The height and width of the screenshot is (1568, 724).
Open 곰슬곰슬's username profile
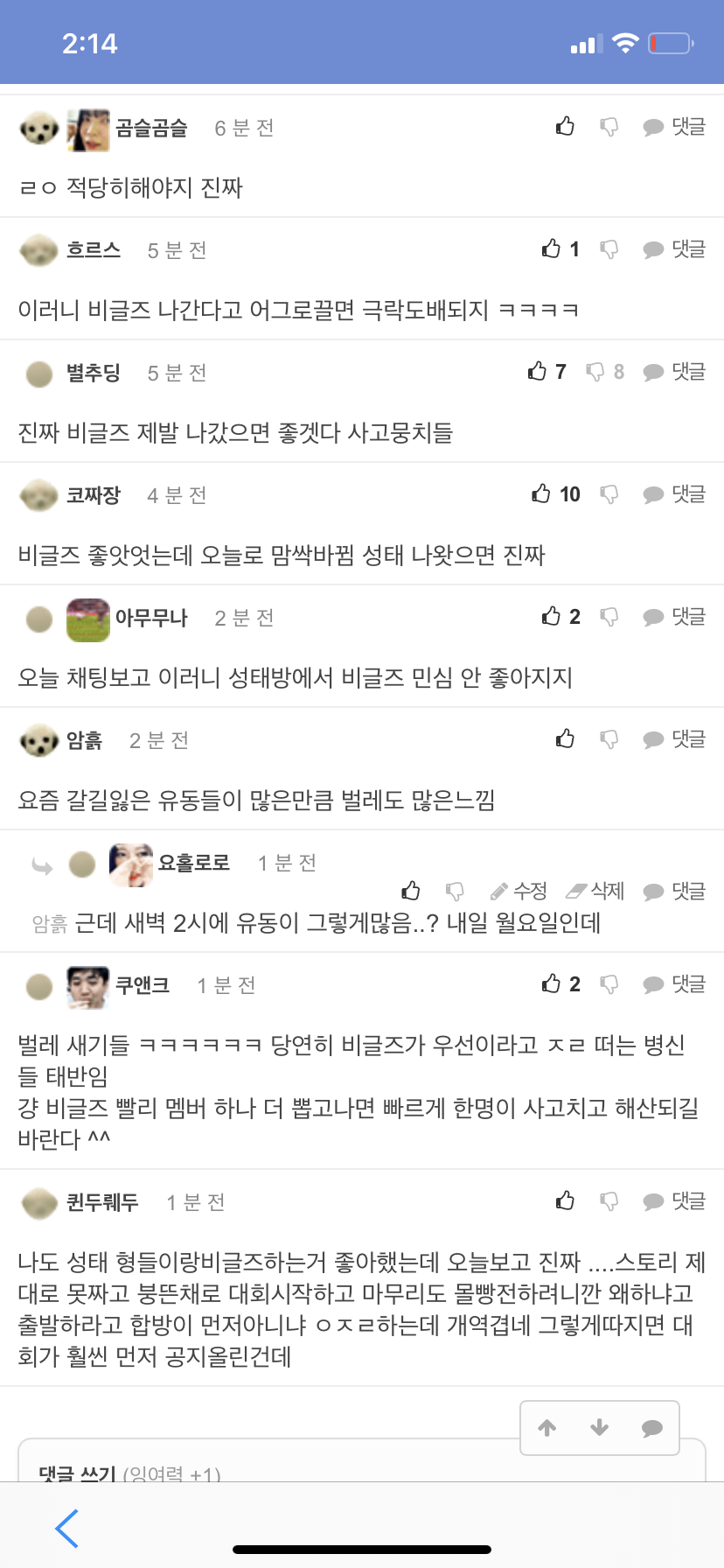(x=151, y=128)
